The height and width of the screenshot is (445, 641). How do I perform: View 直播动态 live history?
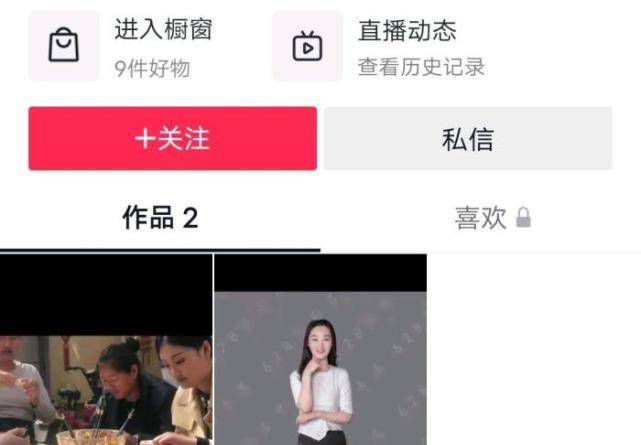click(x=380, y=46)
